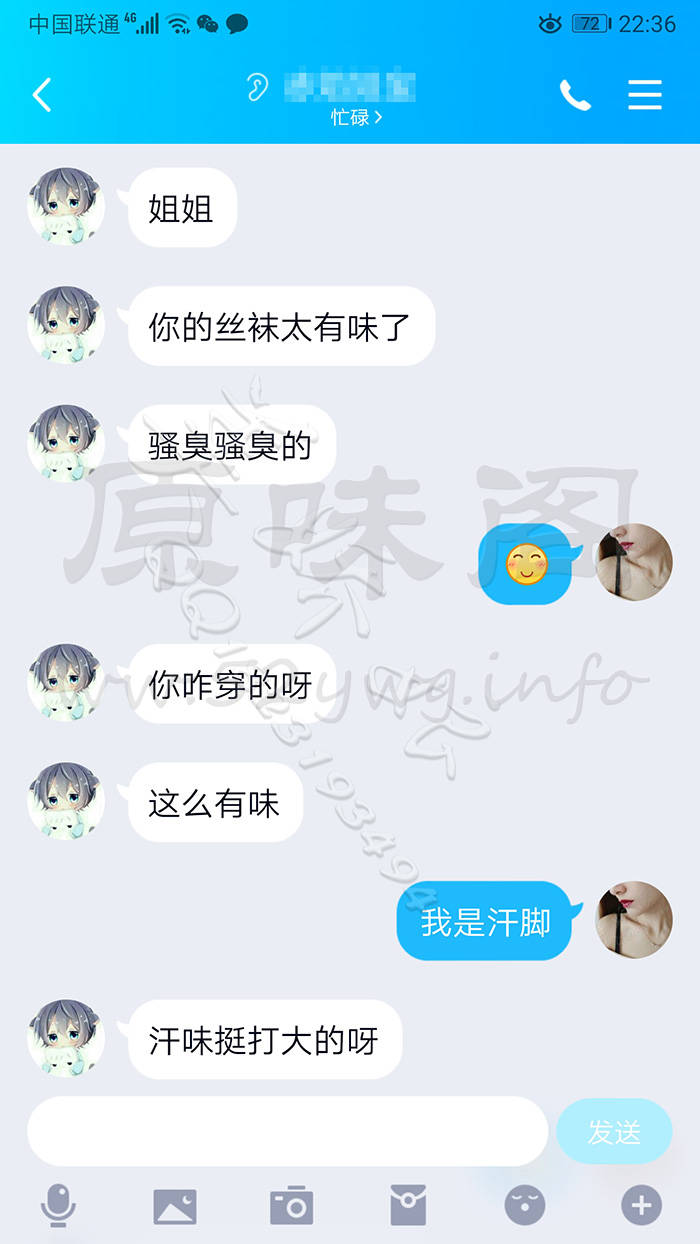Open the photo gallery picker

(x=175, y=1206)
